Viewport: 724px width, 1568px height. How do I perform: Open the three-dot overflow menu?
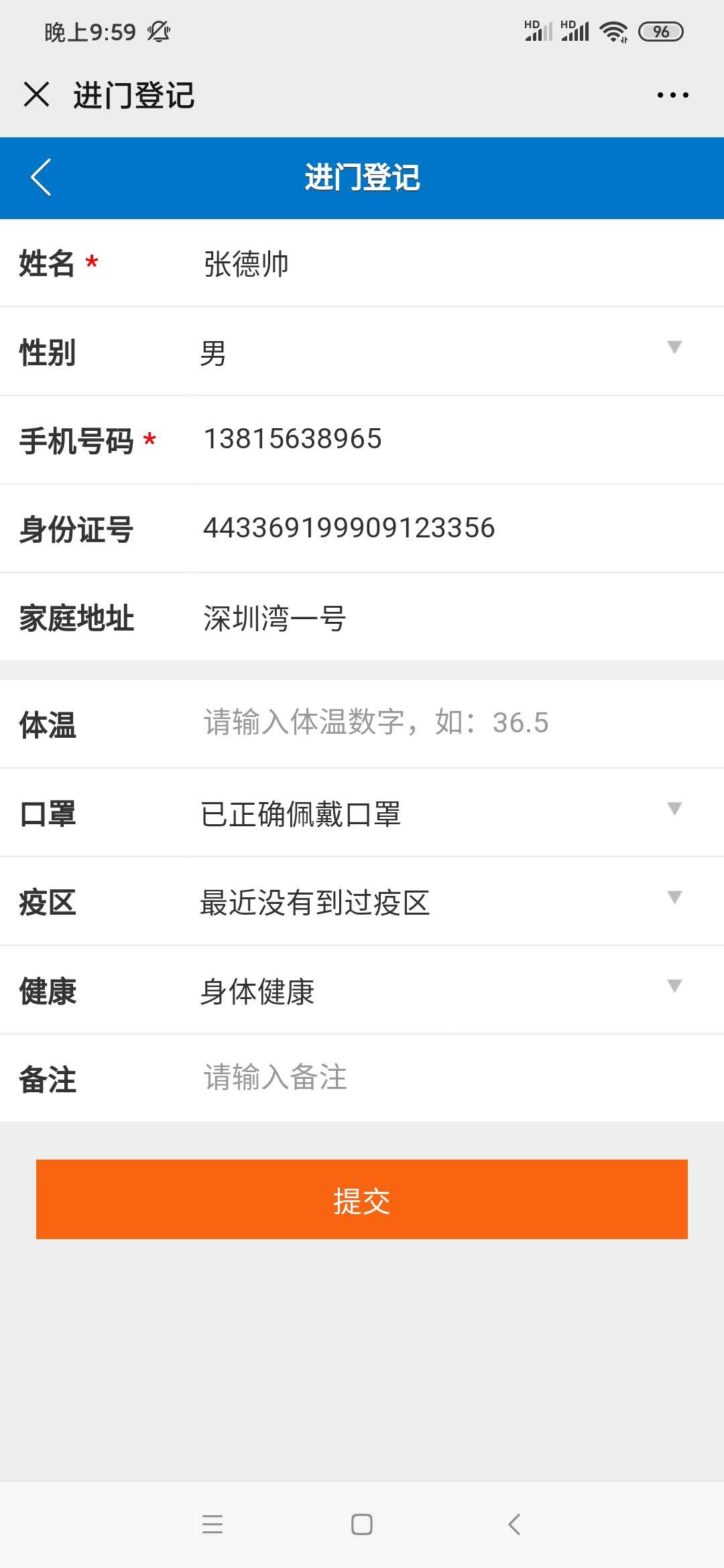click(672, 95)
